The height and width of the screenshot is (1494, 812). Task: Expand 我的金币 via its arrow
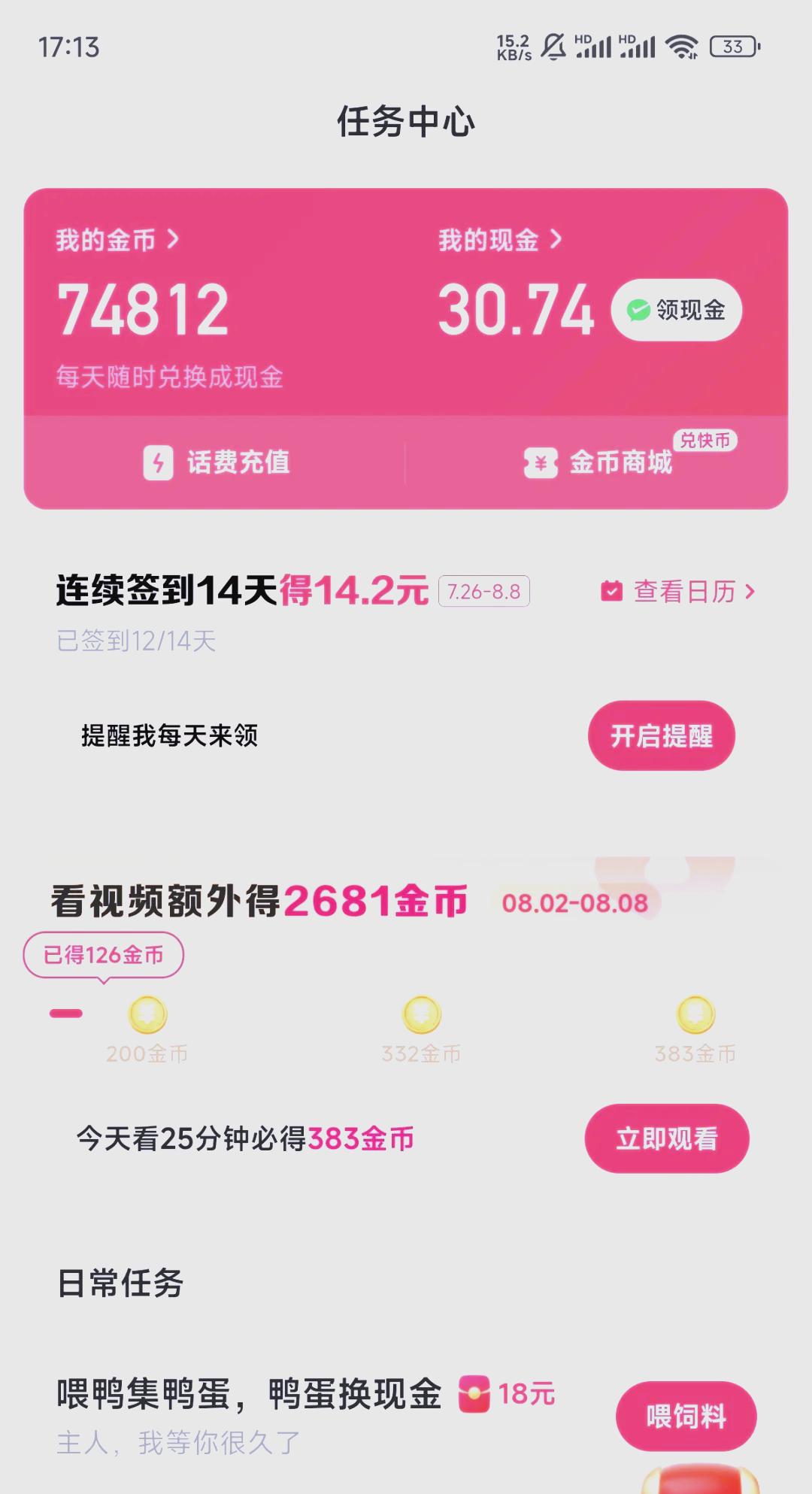[174, 239]
